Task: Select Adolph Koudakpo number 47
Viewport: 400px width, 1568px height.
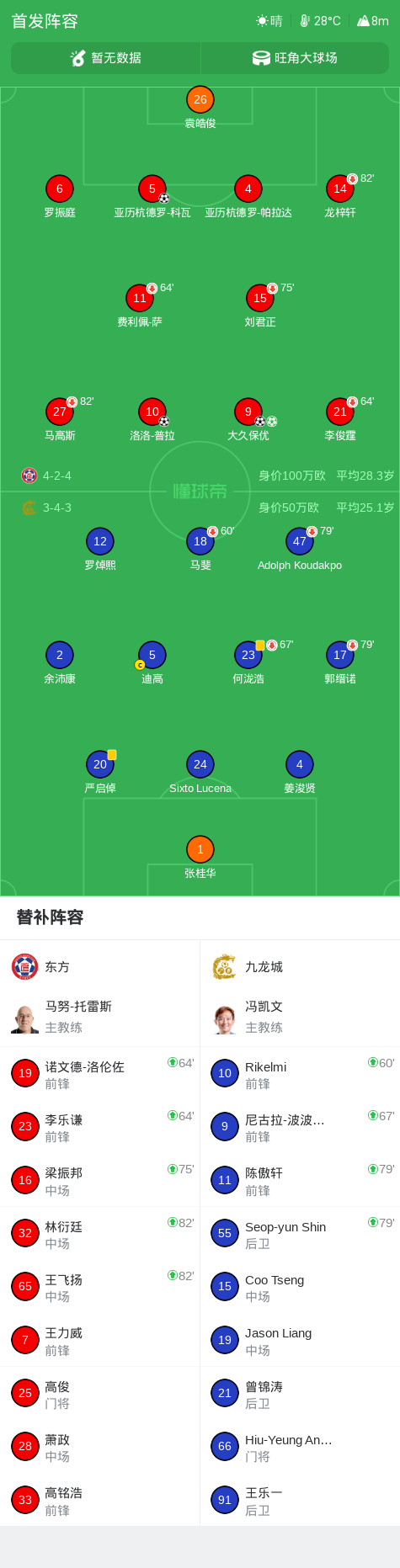Action: click(x=300, y=549)
